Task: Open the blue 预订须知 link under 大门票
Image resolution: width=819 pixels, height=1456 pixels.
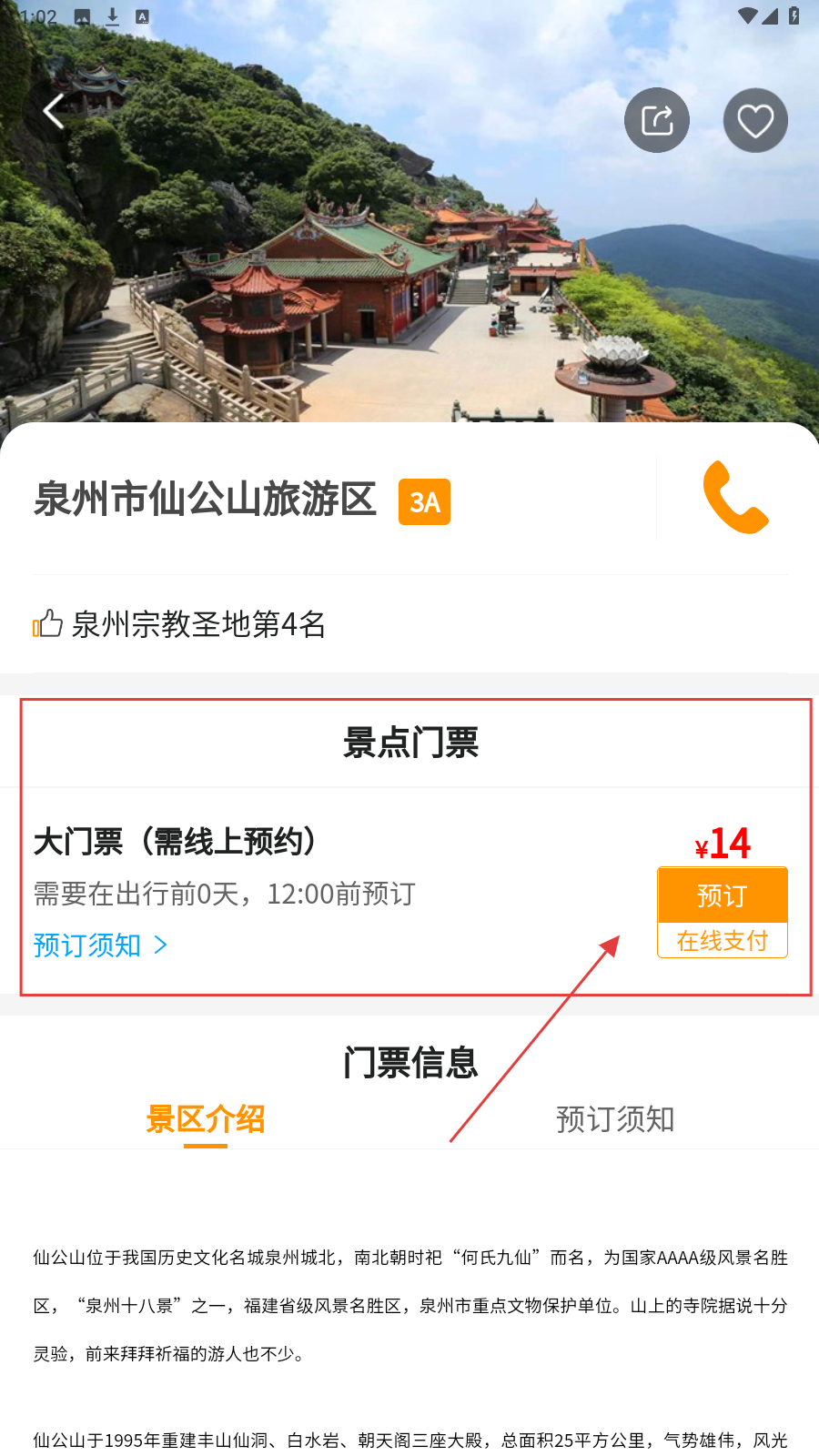Action: [100, 945]
